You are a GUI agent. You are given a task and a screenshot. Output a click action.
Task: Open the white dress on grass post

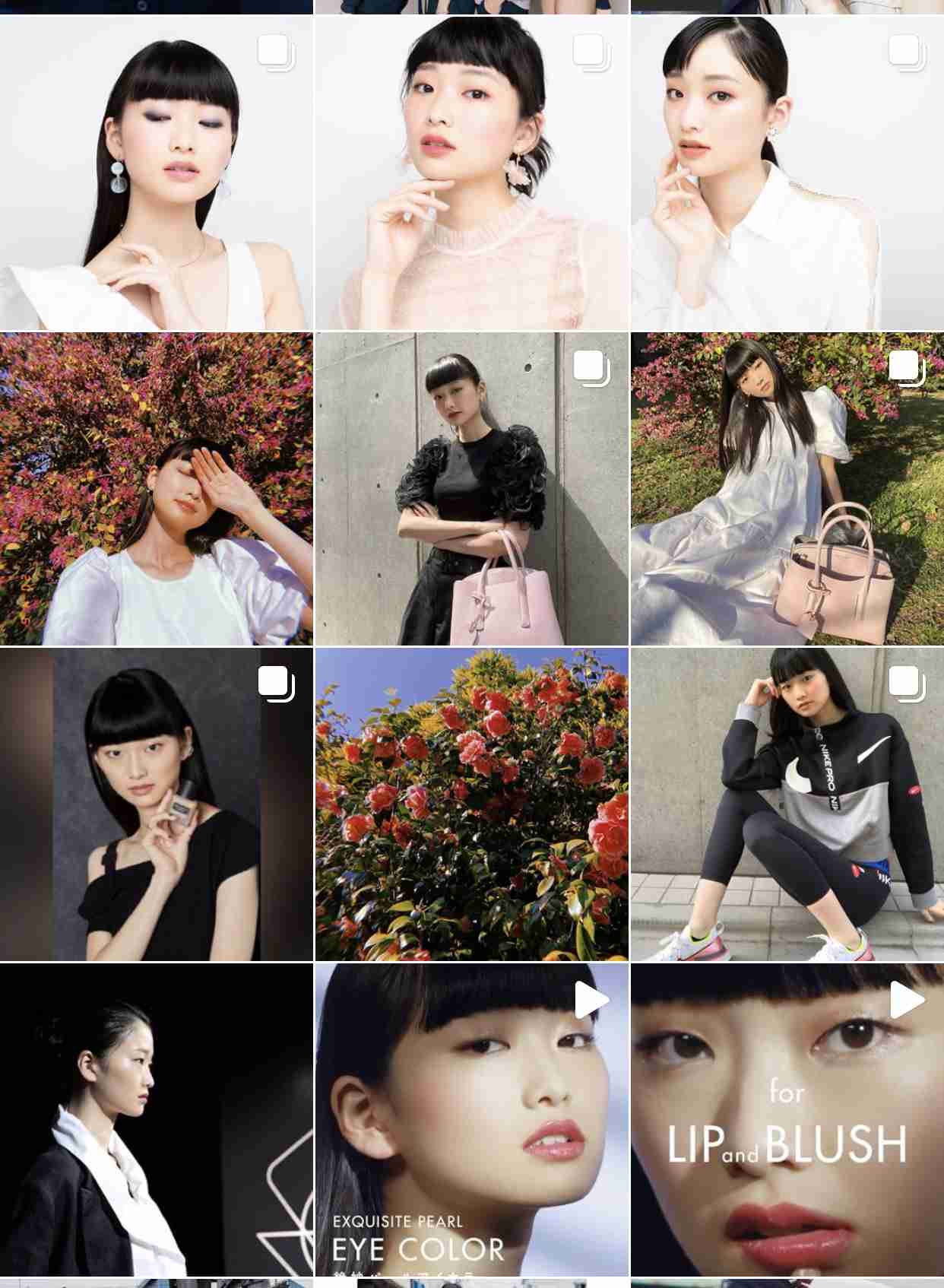point(787,489)
